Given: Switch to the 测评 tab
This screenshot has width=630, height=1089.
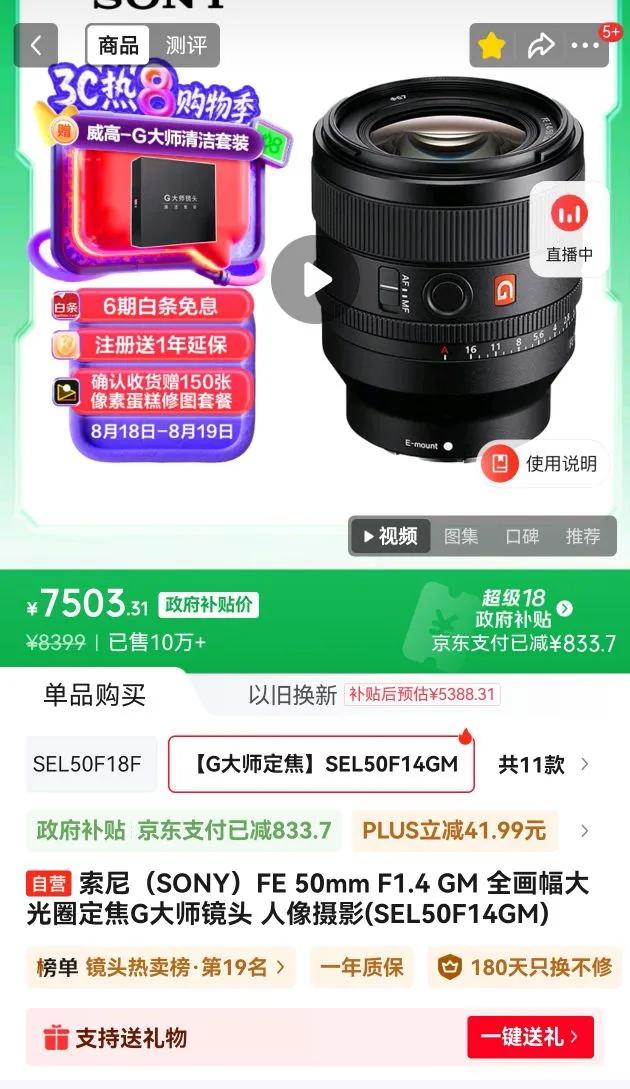Looking at the screenshot, I should 185,46.
